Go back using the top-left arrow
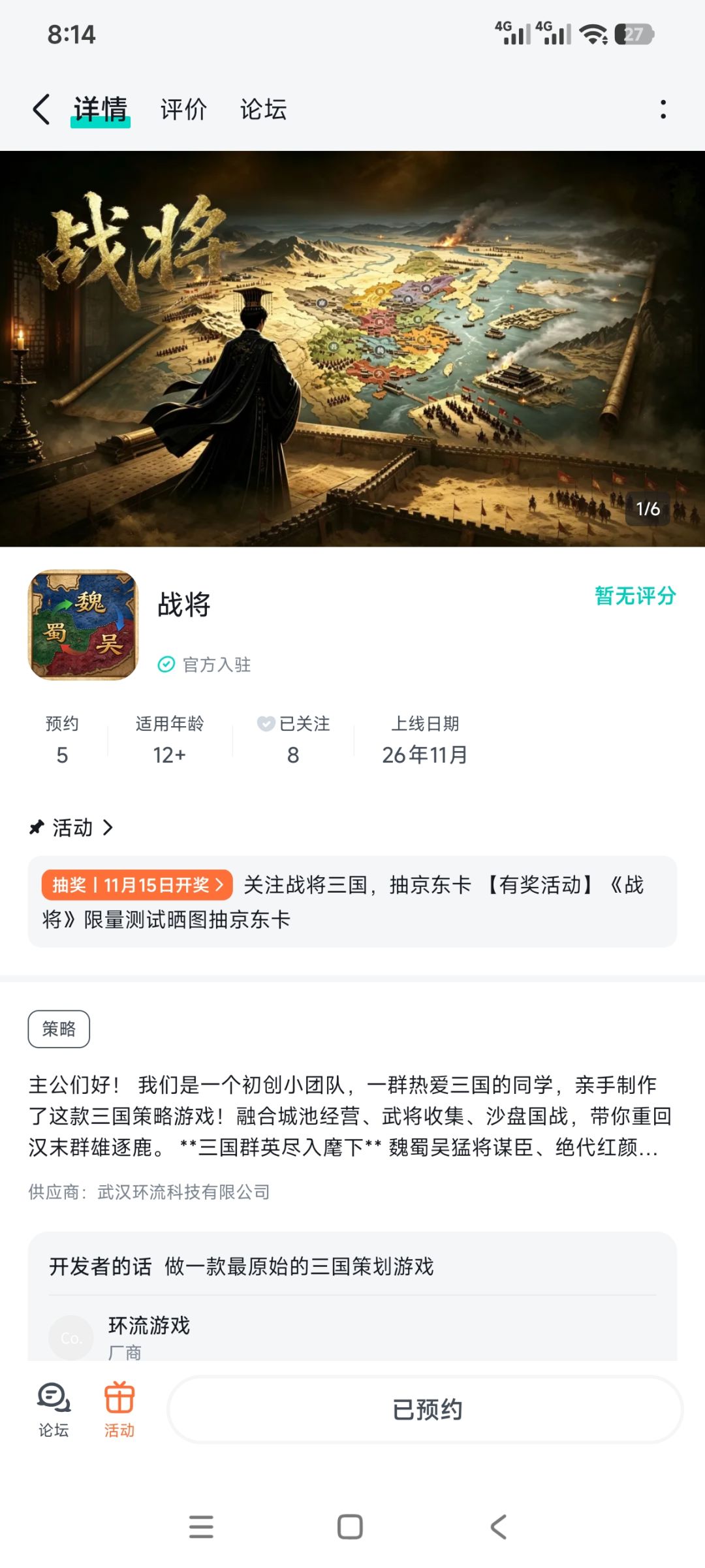This screenshot has width=705, height=1568. click(x=41, y=109)
